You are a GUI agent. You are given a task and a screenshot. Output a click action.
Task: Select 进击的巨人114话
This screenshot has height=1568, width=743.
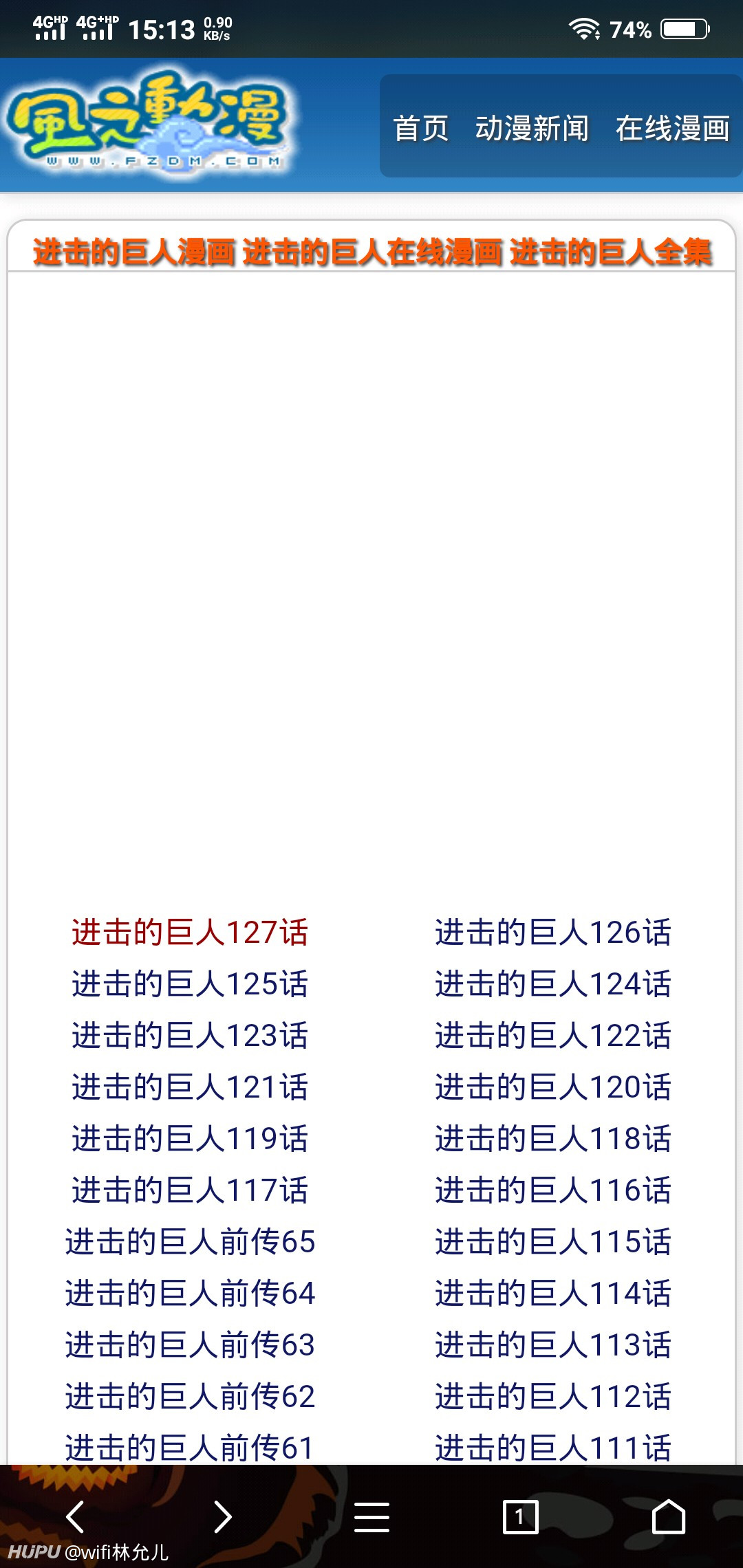(553, 1294)
